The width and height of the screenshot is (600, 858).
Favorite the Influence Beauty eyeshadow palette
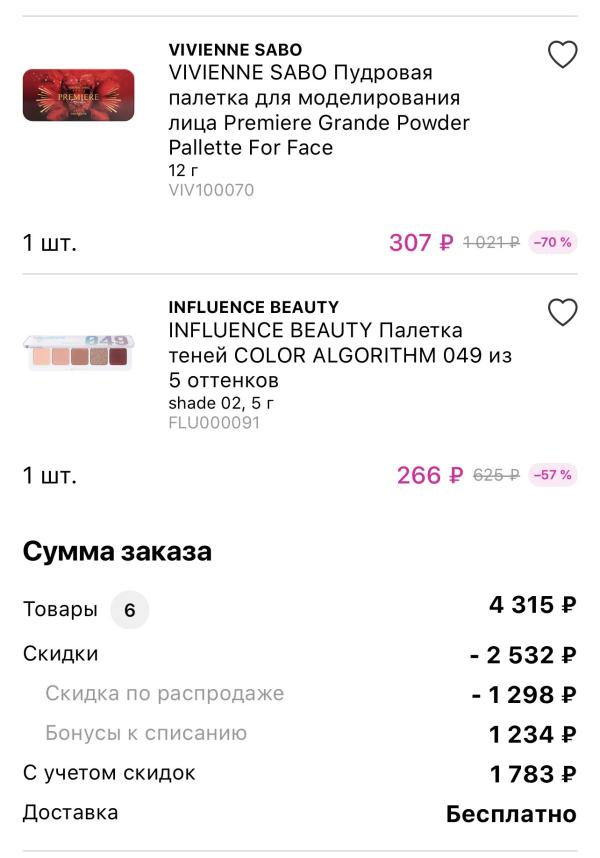tap(562, 313)
